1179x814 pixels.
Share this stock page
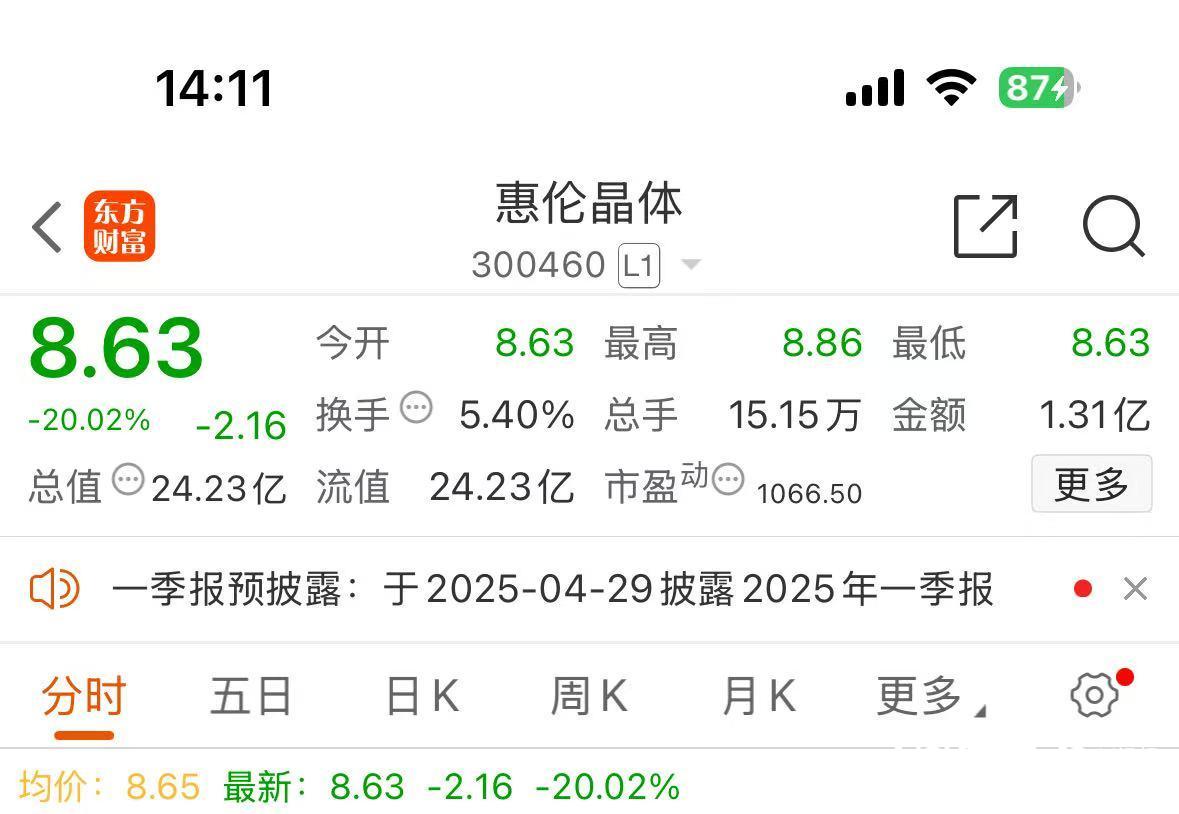coord(984,227)
